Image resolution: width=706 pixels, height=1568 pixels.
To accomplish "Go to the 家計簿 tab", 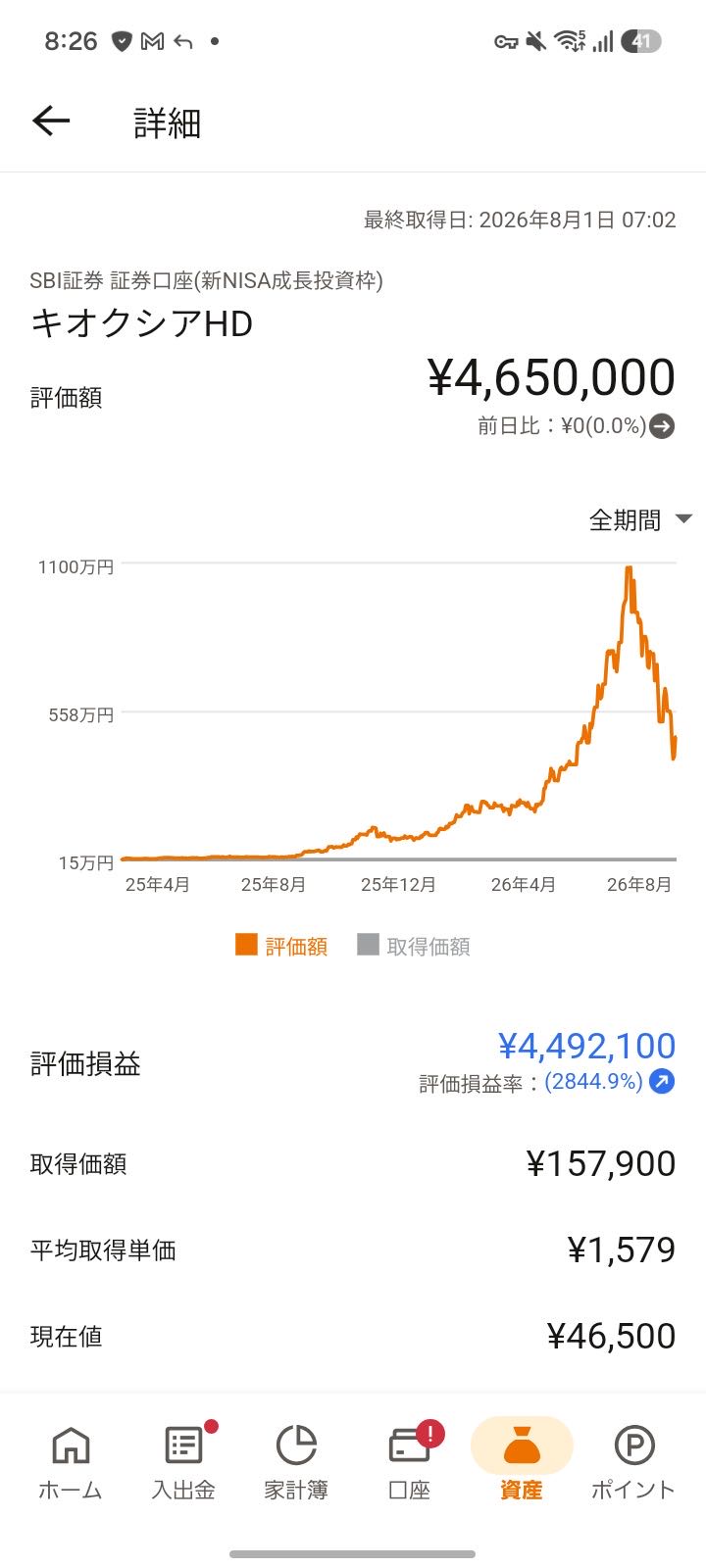I will pos(296,1462).
